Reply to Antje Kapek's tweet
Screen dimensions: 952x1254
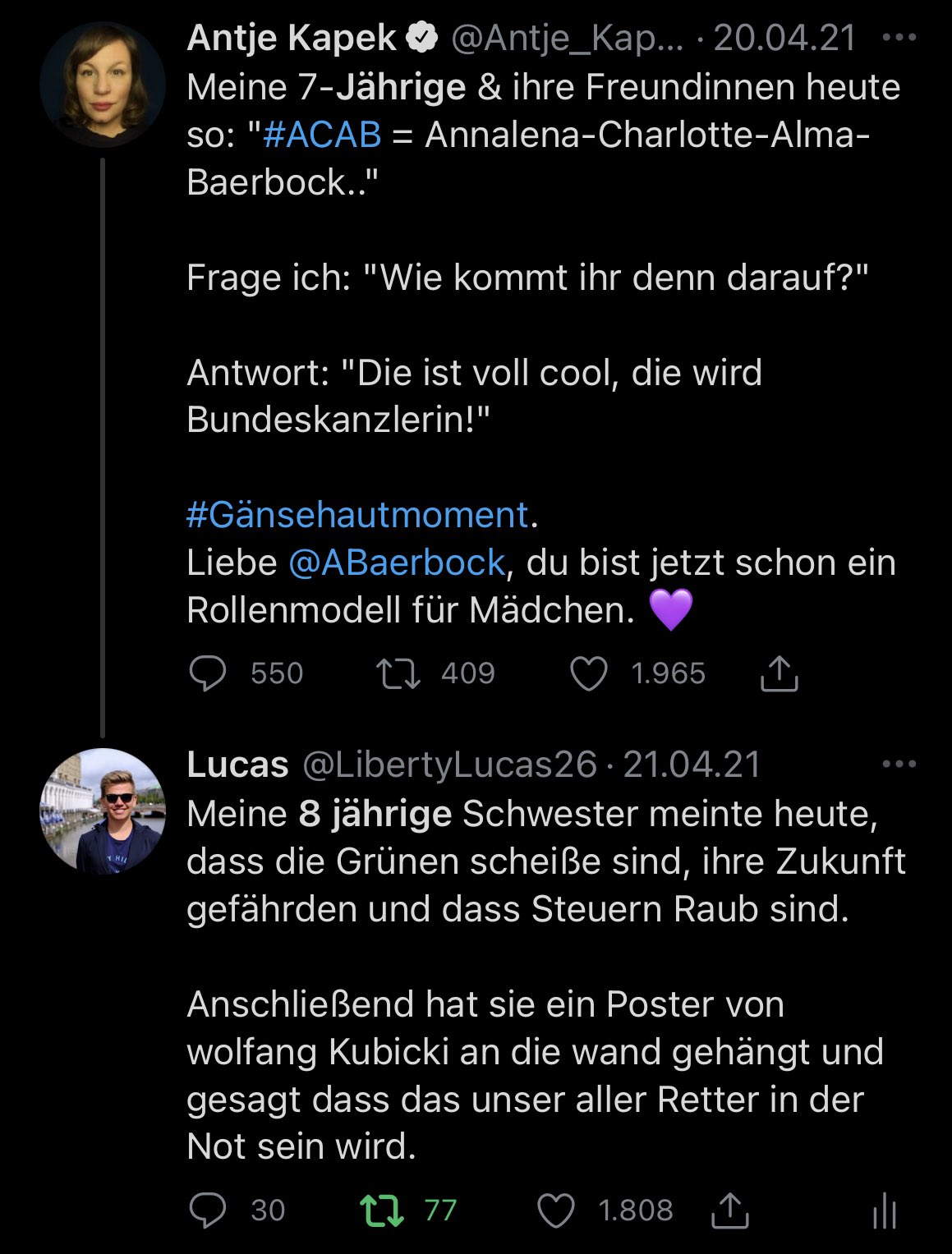[x=207, y=673]
